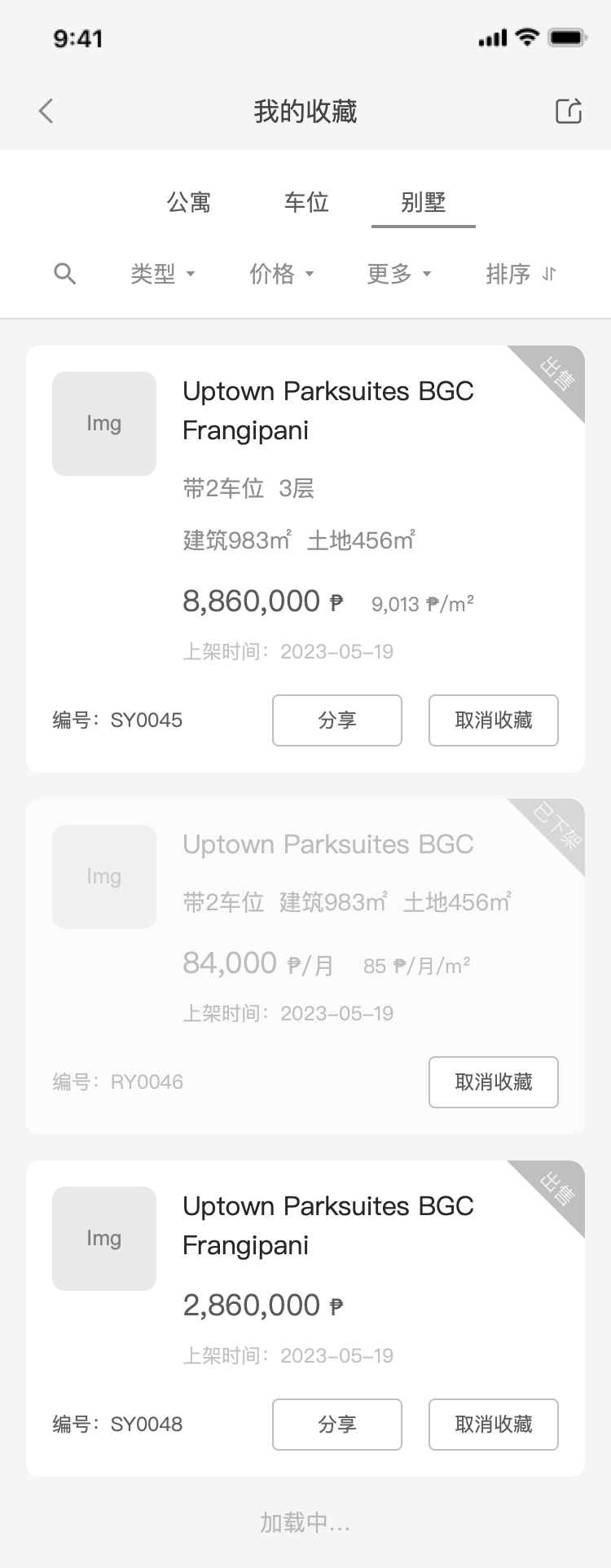
Task: Switch to the 公寓 tab
Action: [x=189, y=202]
